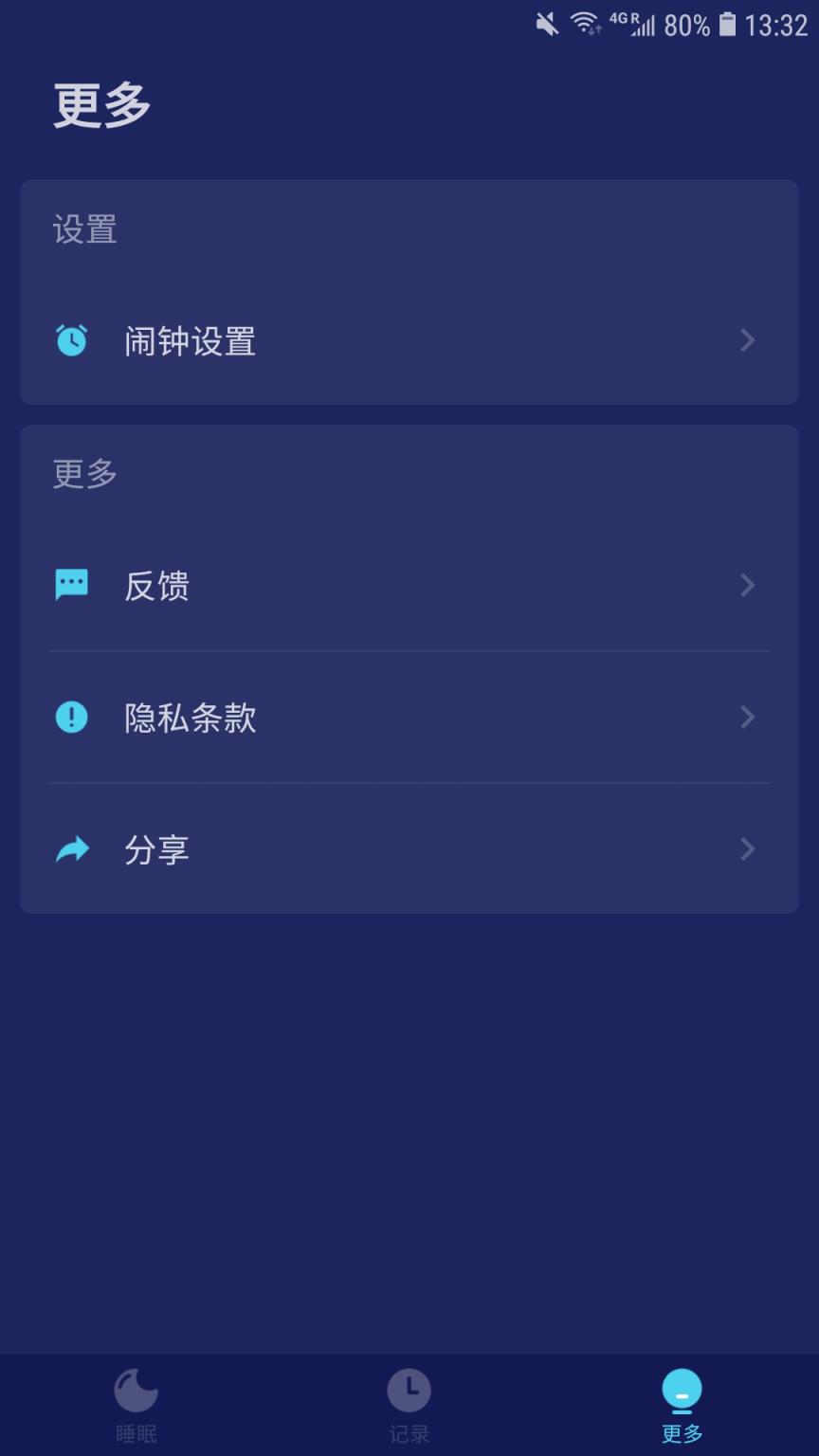Switch to the 记录 tab

[409, 1408]
